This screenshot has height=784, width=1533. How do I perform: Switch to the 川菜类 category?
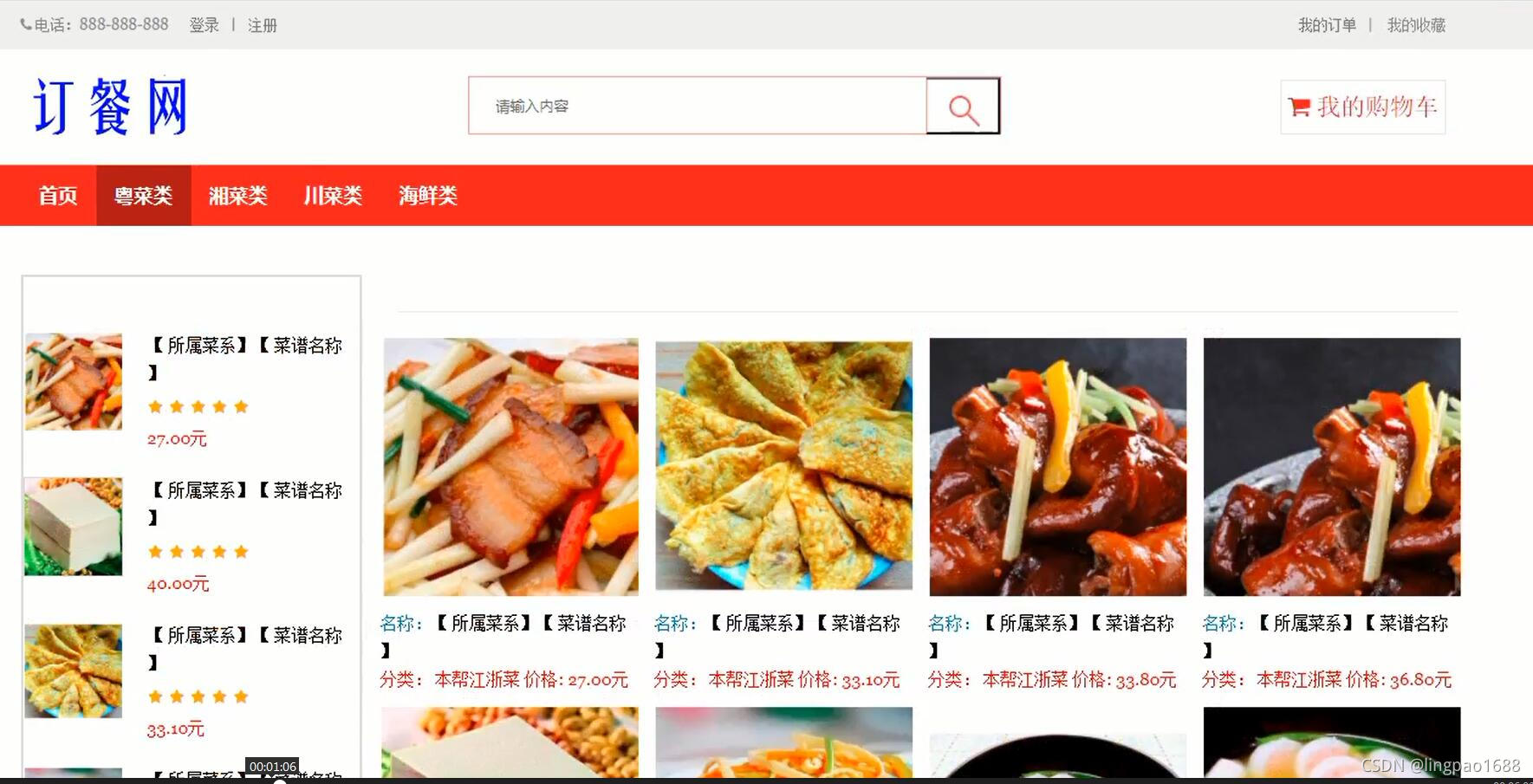332,196
